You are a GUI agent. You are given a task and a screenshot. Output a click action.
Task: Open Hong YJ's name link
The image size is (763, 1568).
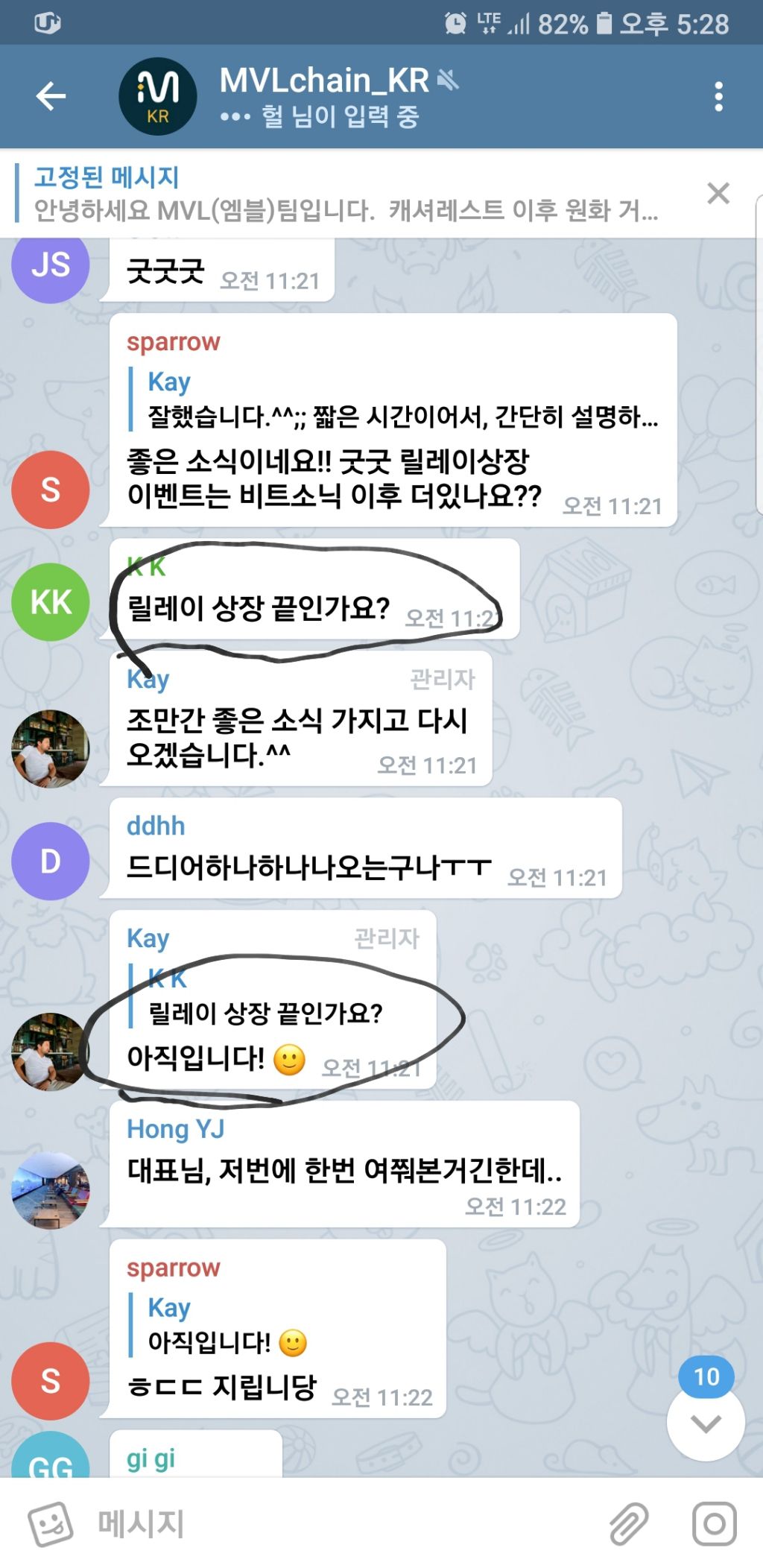[175, 1129]
